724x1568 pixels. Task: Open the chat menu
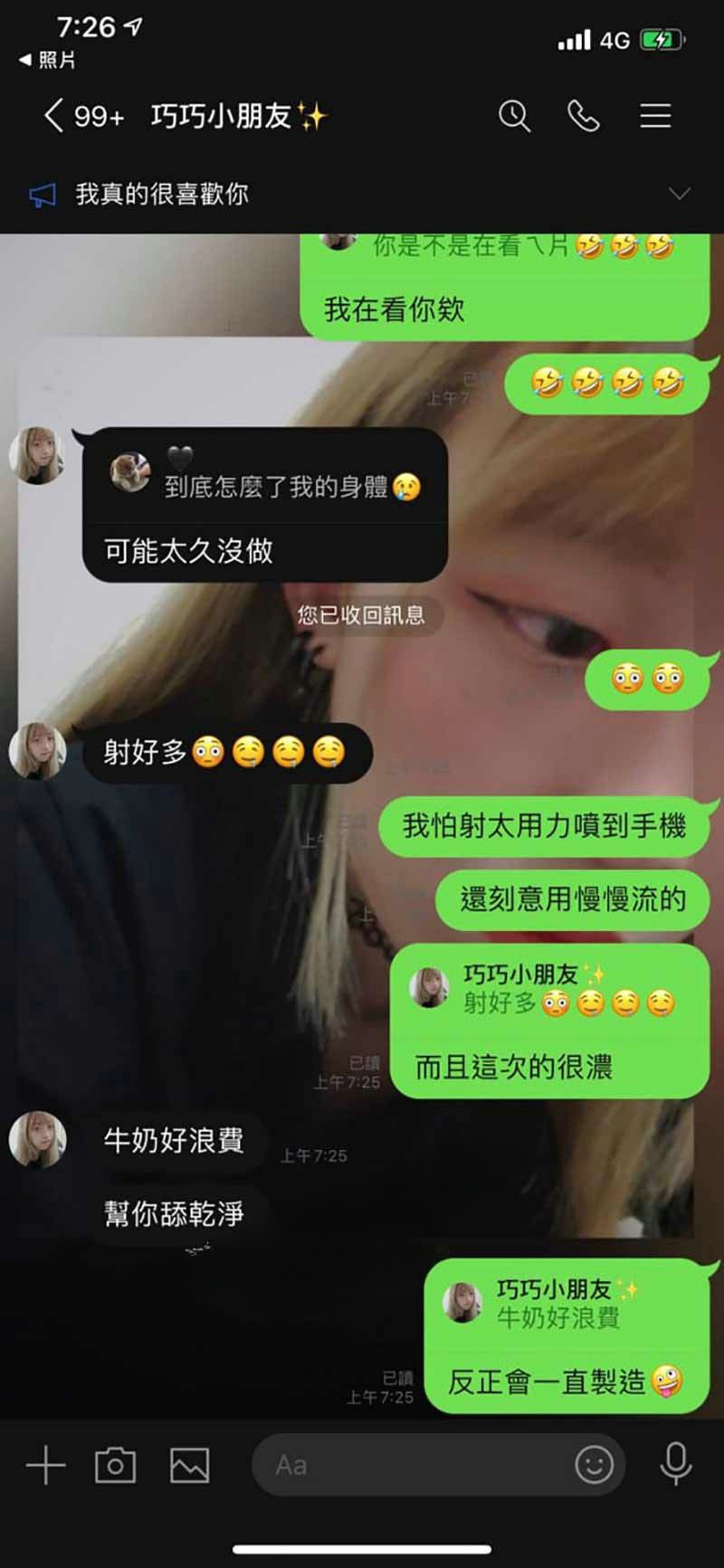(x=655, y=116)
